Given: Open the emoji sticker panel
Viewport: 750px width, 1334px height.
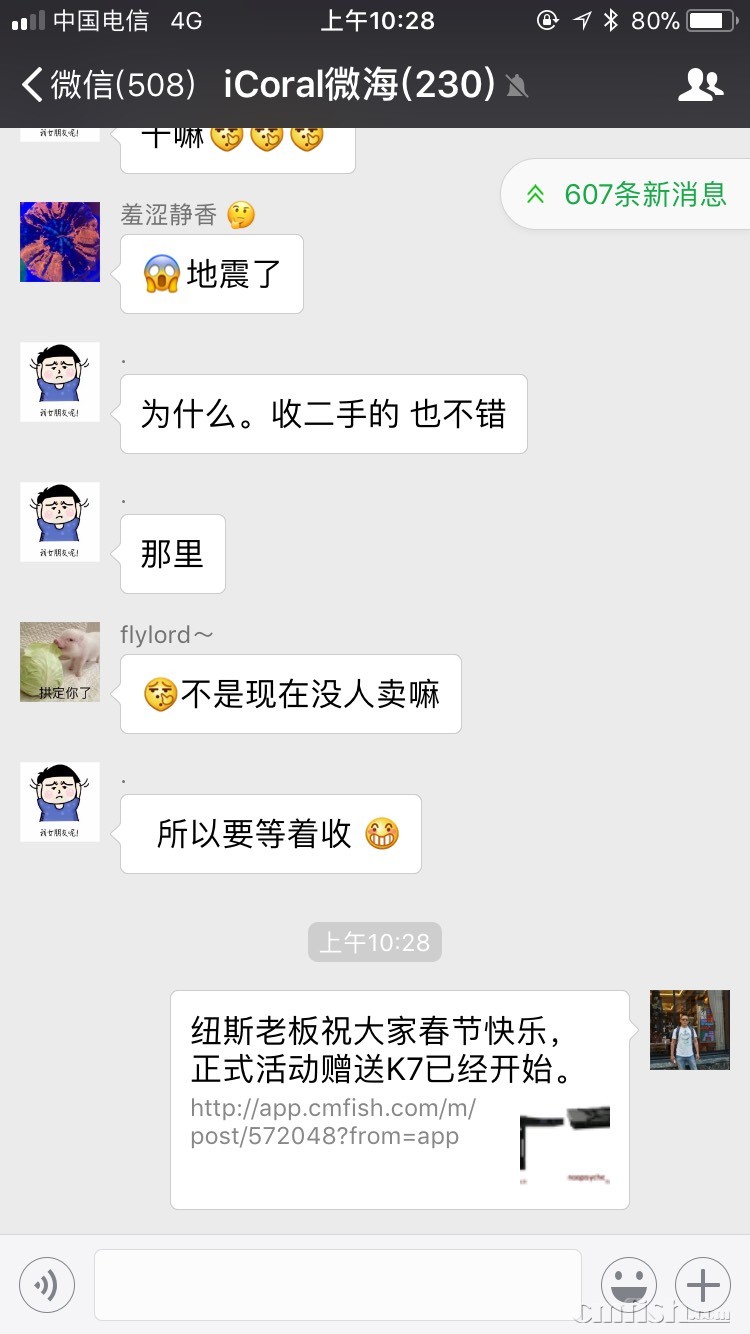Looking at the screenshot, I should [628, 1284].
